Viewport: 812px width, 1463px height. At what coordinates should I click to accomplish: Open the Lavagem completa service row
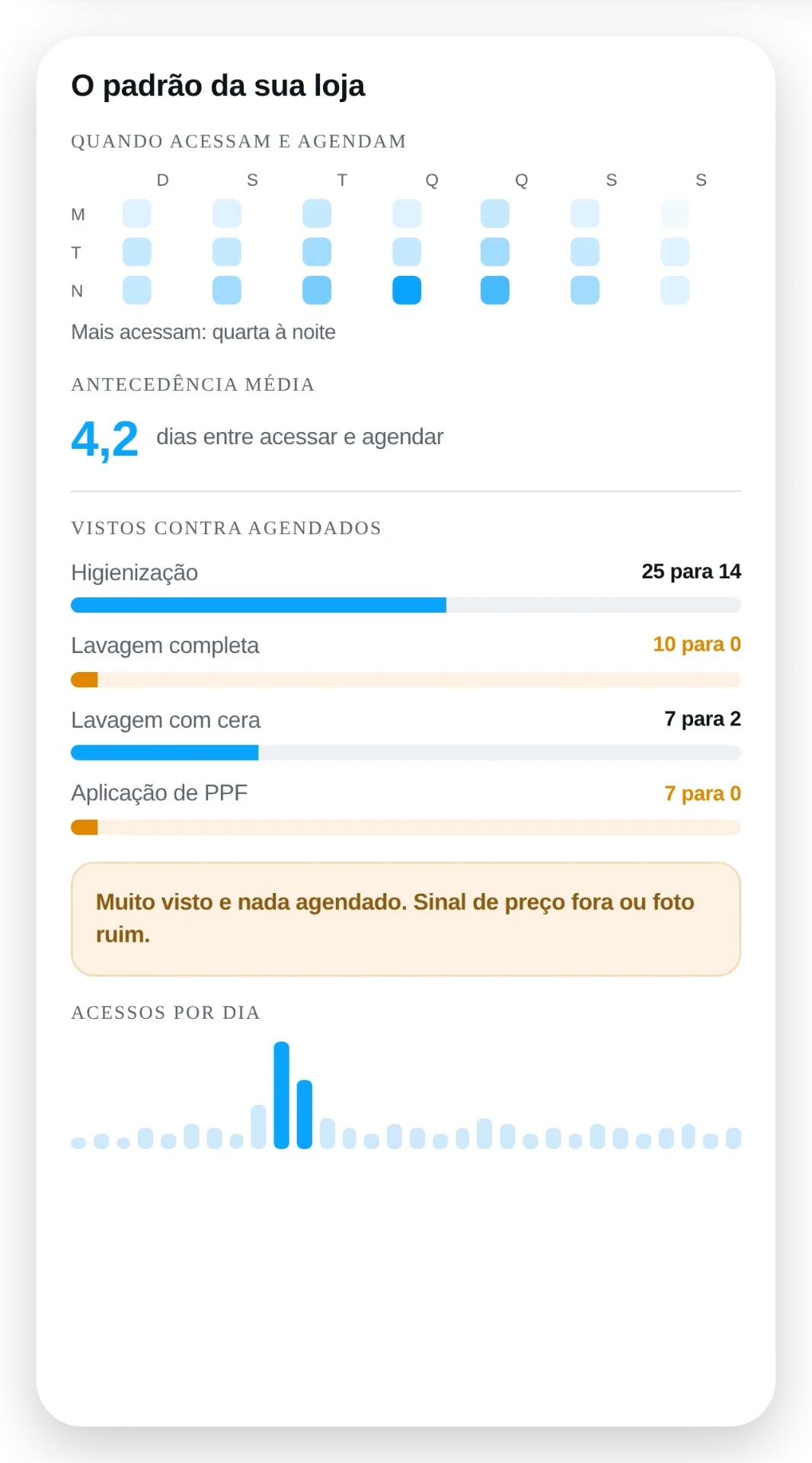[406, 660]
